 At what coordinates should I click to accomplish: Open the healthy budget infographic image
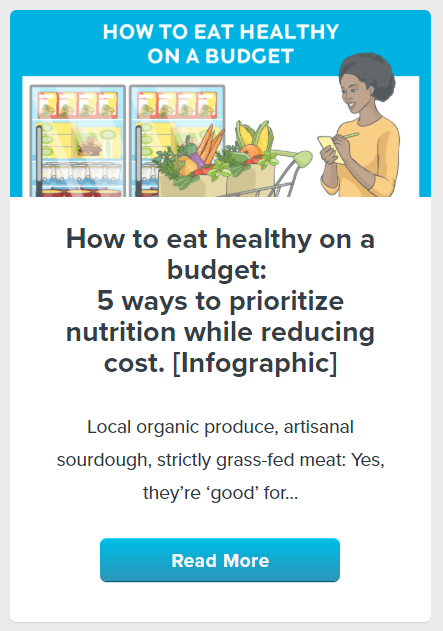(x=220, y=103)
